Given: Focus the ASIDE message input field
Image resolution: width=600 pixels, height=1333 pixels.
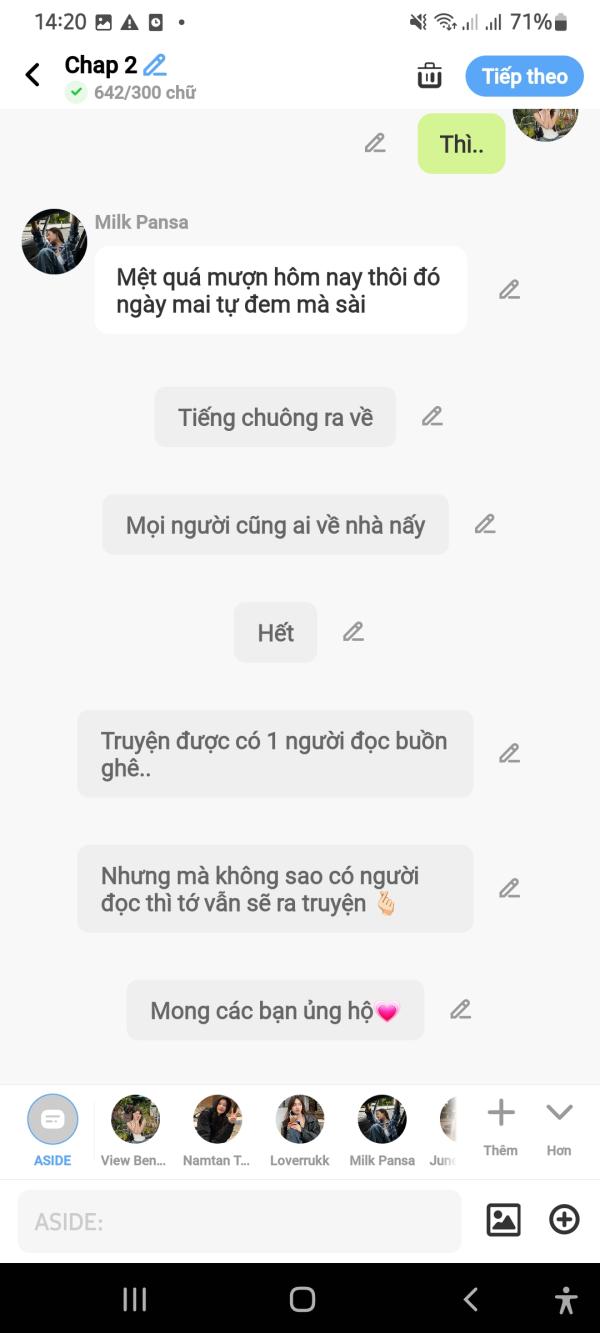Looking at the screenshot, I should tap(239, 1221).
